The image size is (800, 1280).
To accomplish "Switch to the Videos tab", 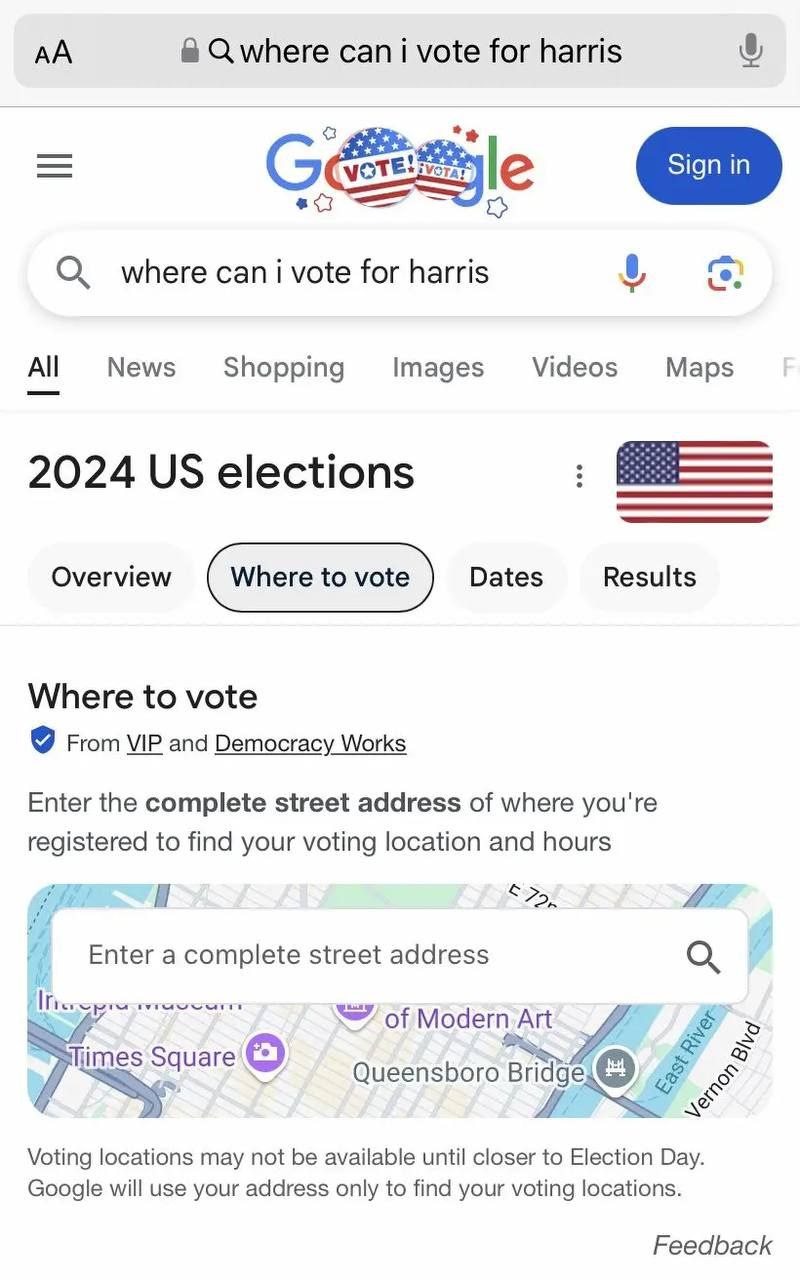I will [574, 368].
